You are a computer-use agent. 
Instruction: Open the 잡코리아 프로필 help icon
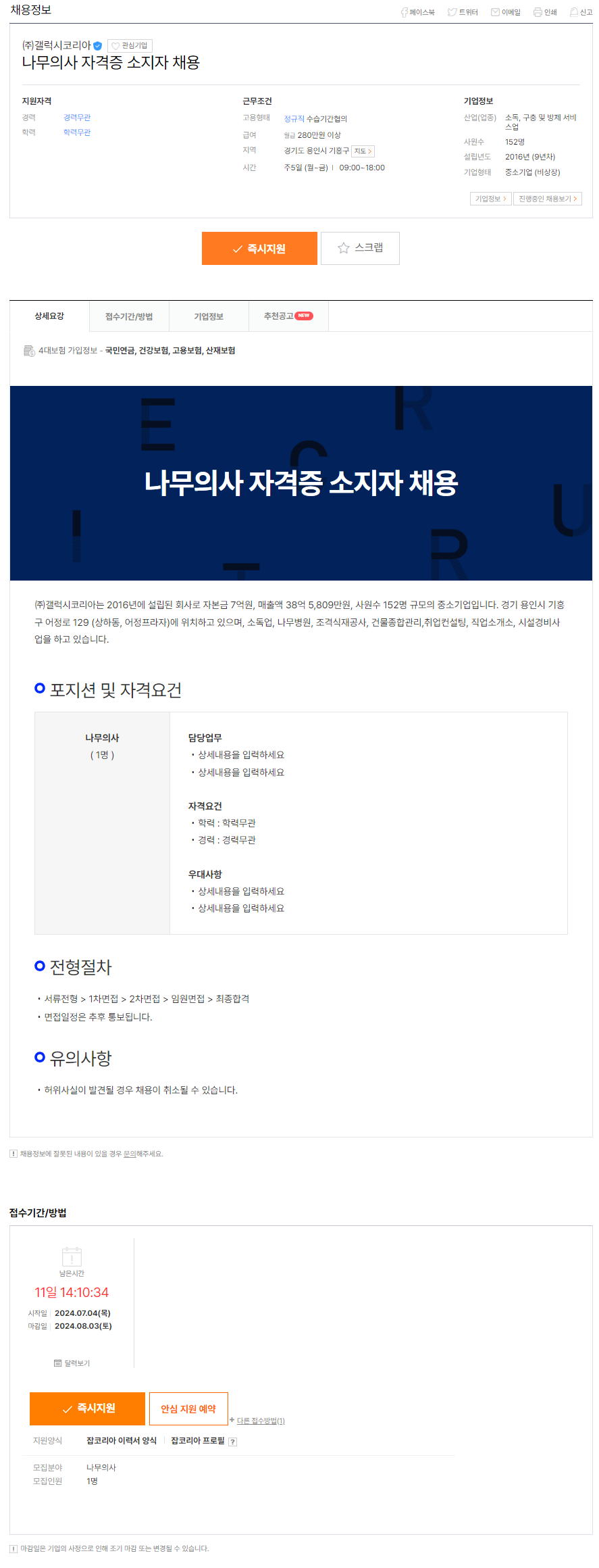[x=232, y=1442]
